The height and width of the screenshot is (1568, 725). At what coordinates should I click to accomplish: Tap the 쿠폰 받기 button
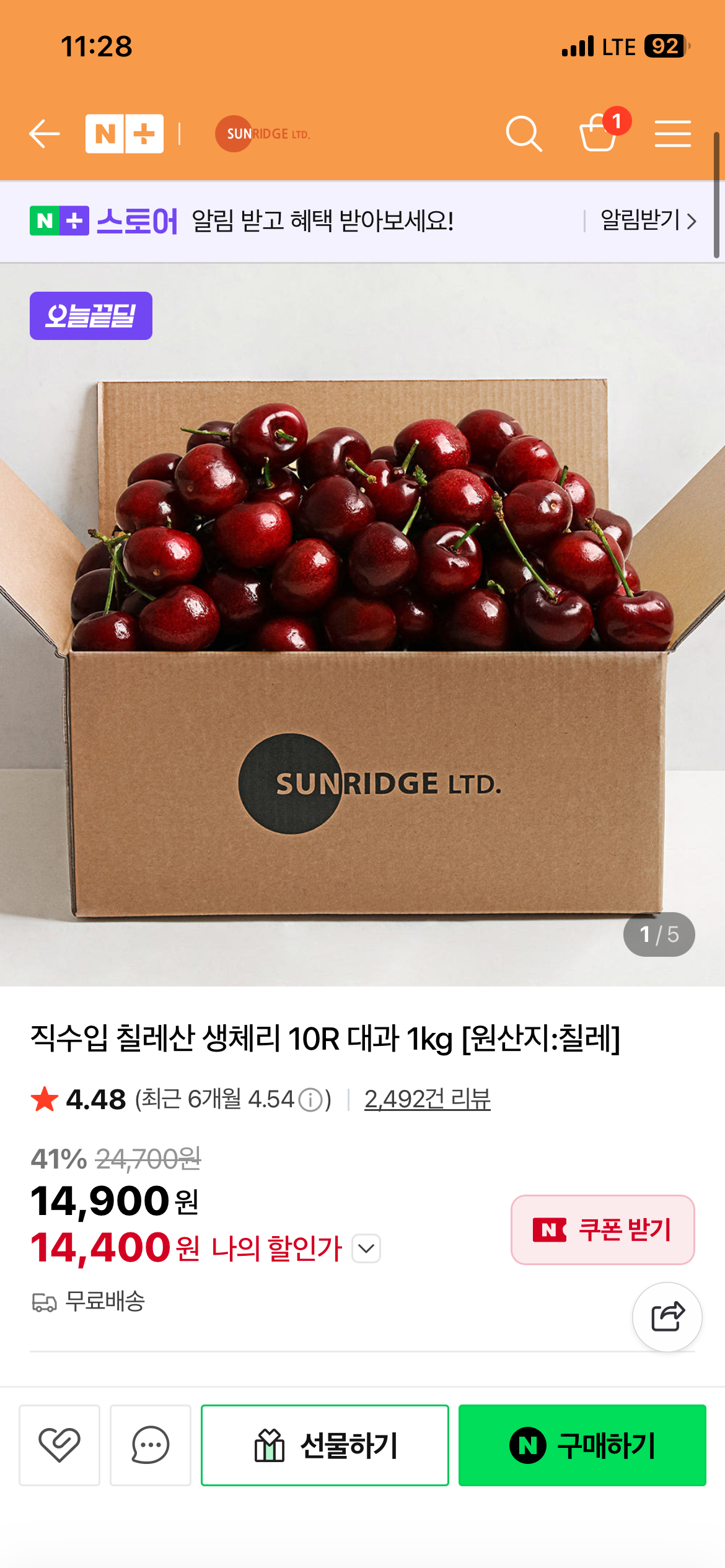pos(602,1230)
